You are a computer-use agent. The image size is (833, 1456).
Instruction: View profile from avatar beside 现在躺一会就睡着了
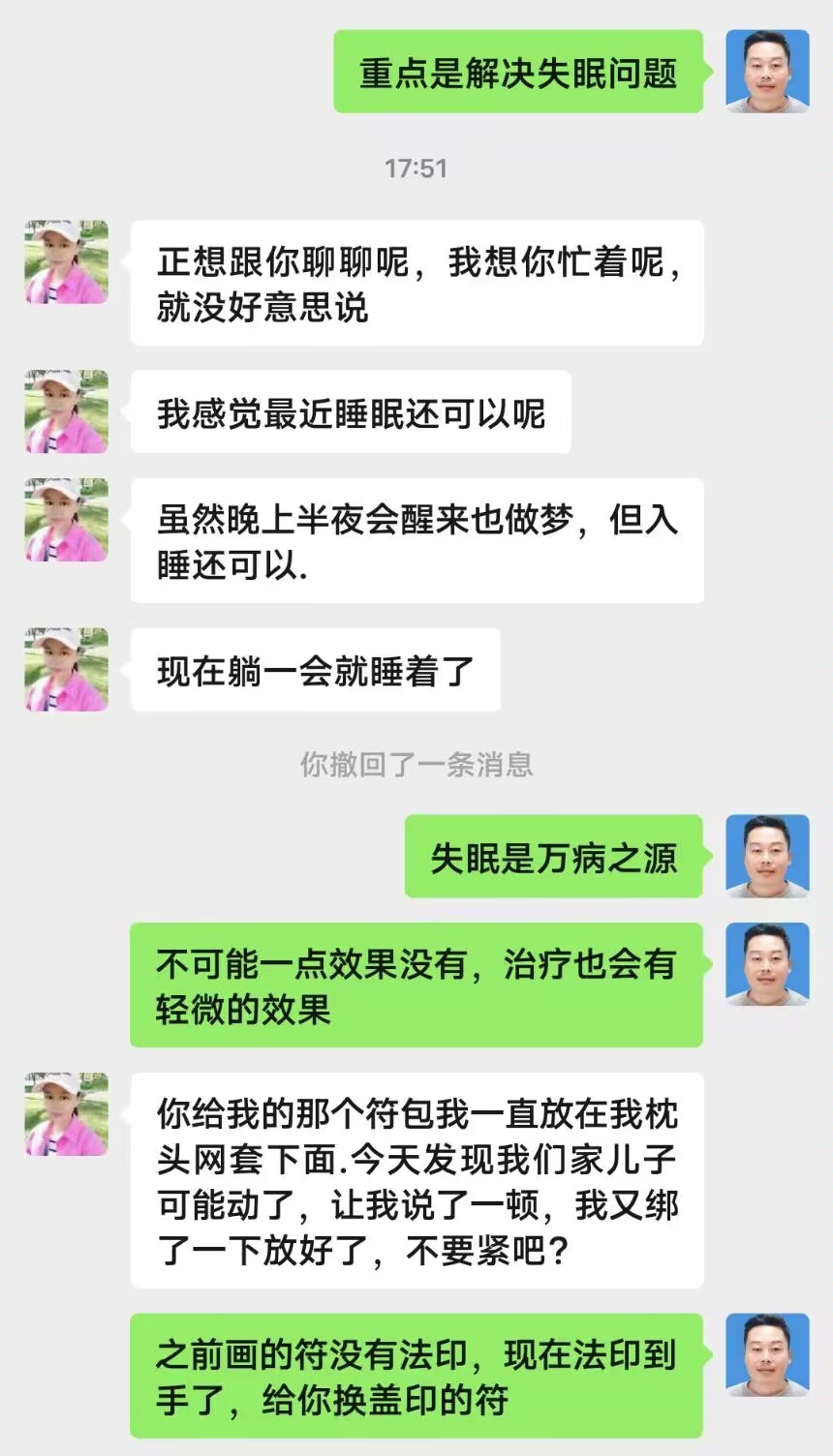(66, 669)
